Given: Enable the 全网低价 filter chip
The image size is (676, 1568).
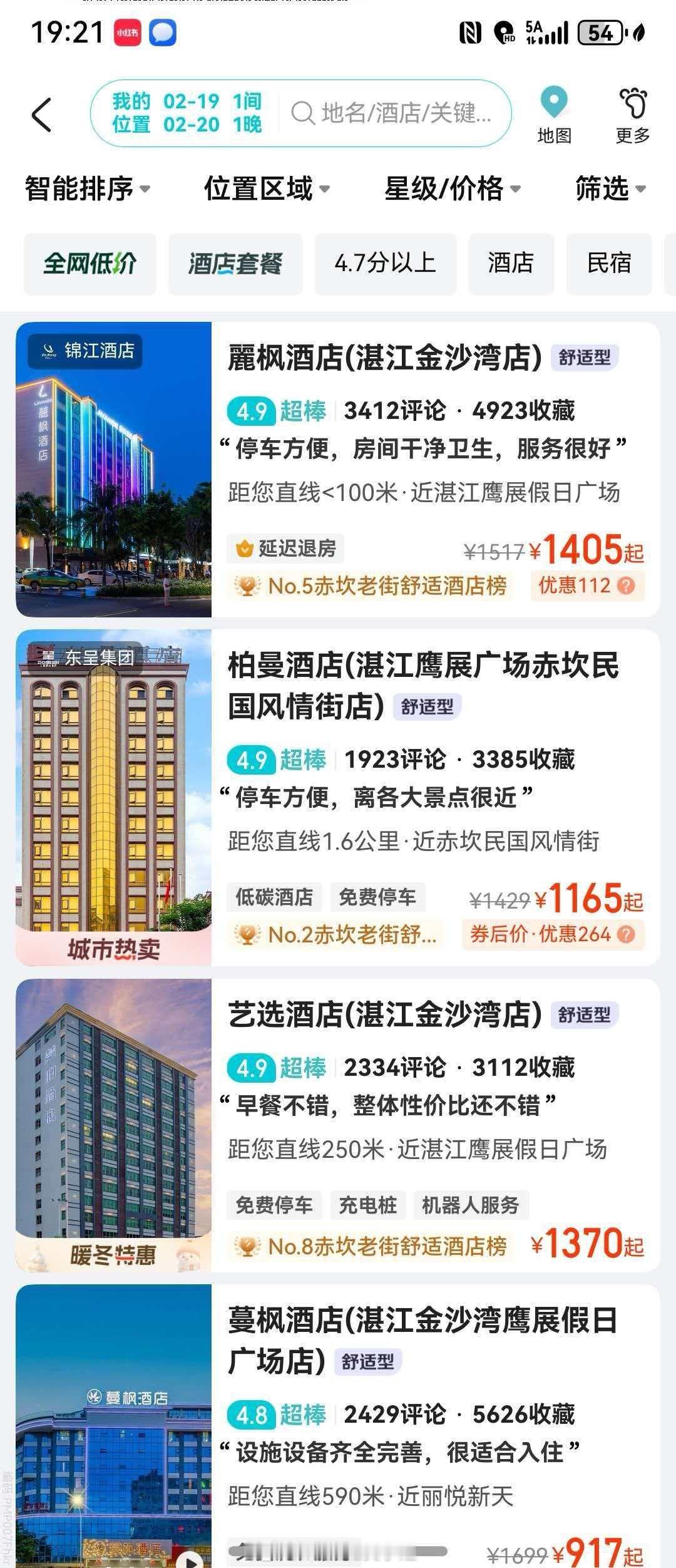Looking at the screenshot, I should [91, 264].
